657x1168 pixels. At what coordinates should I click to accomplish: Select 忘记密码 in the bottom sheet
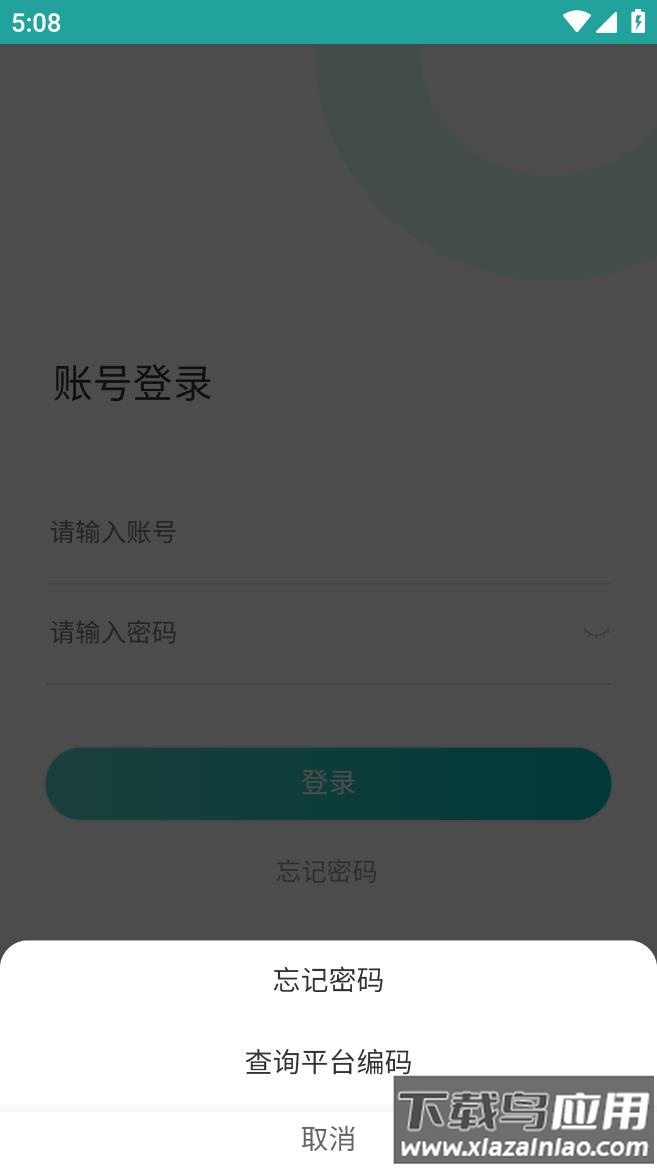pyautogui.click(x=328, y=980)
